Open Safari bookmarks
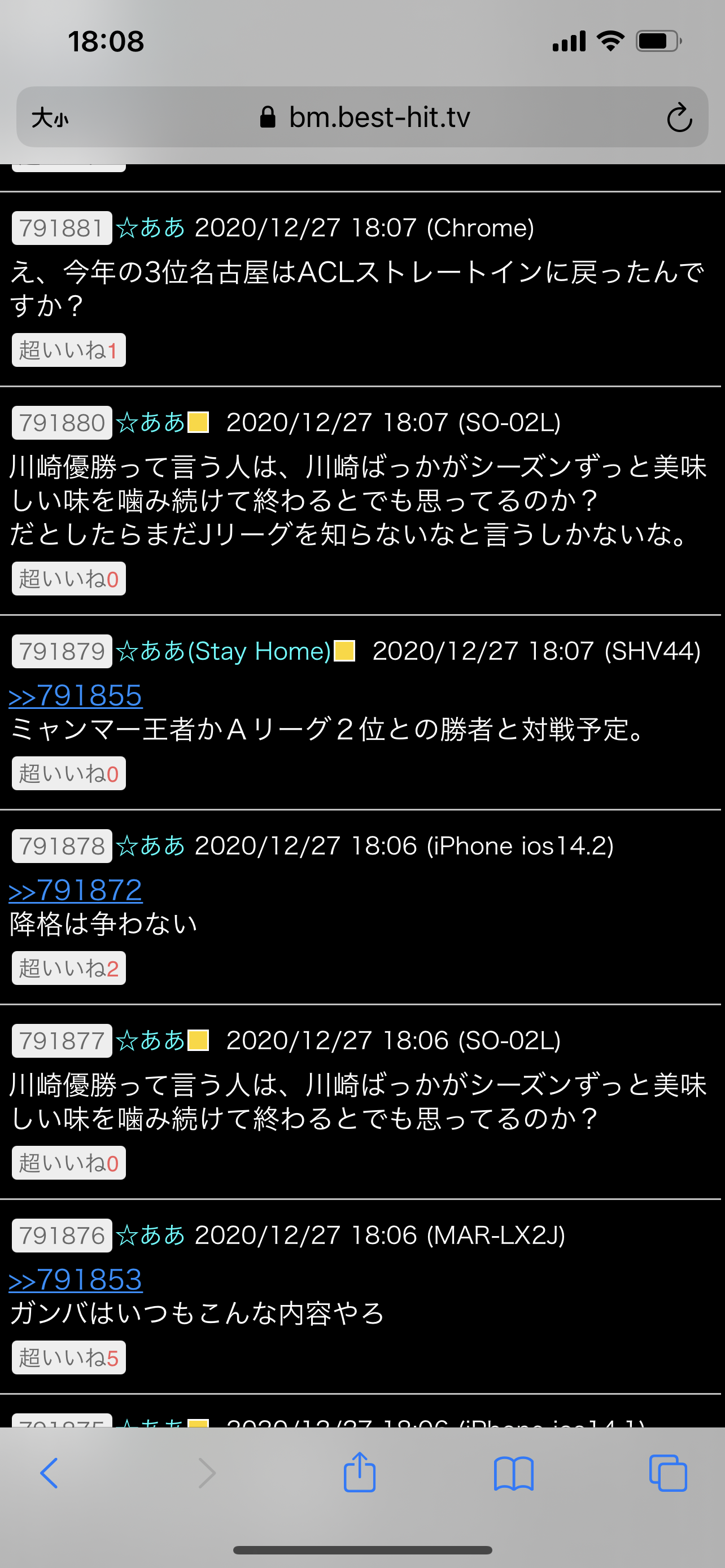 click(x=514, y=1474)
